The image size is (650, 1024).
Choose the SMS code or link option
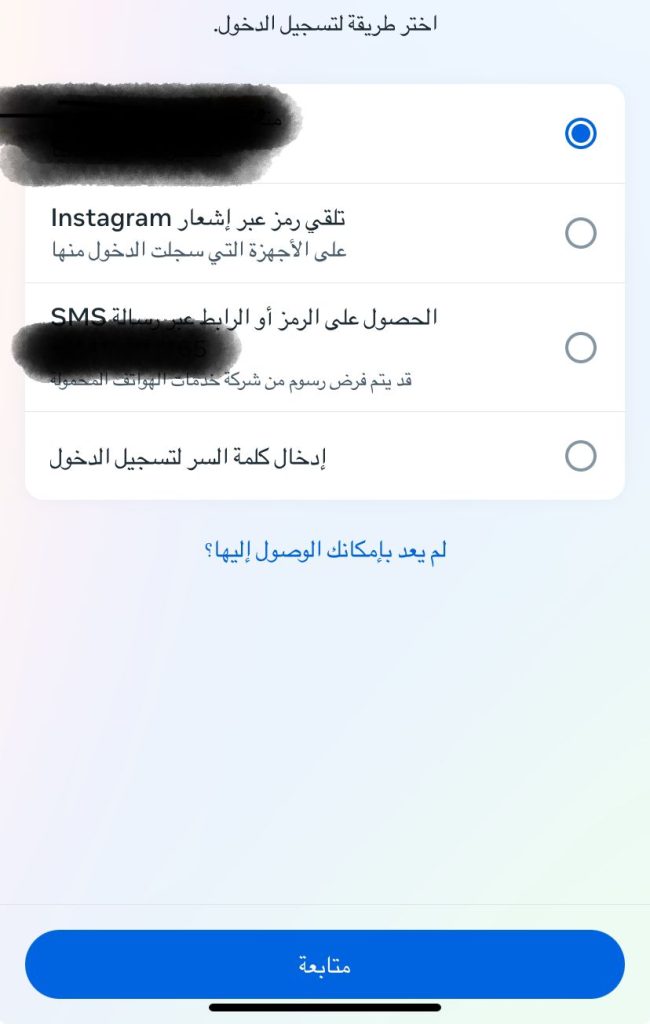[x=580, y=347]
